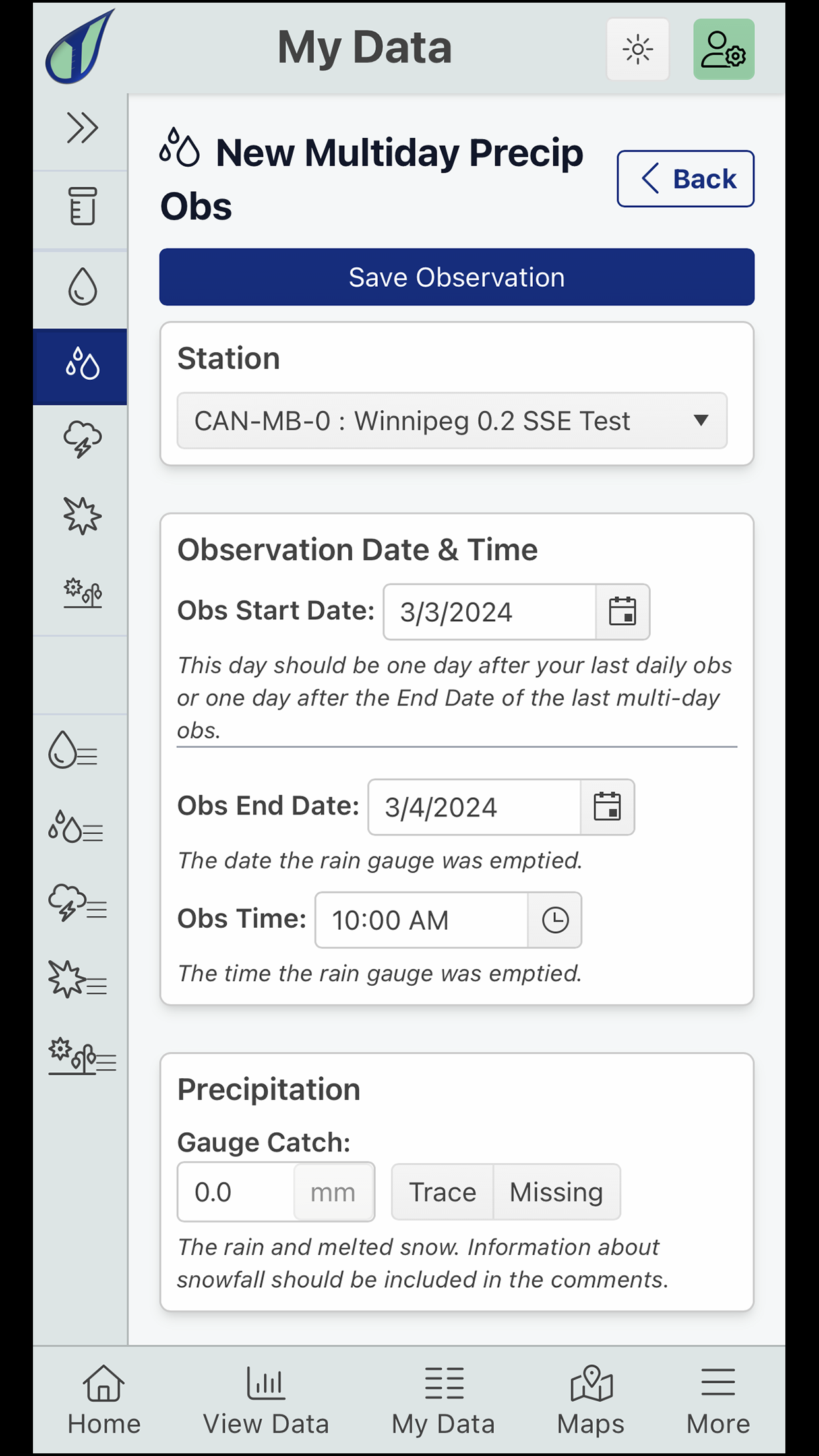The height and width of the screenshot is (1456, 819).
Task: Open the account settings icon
Action: click(x=723, y=49)
